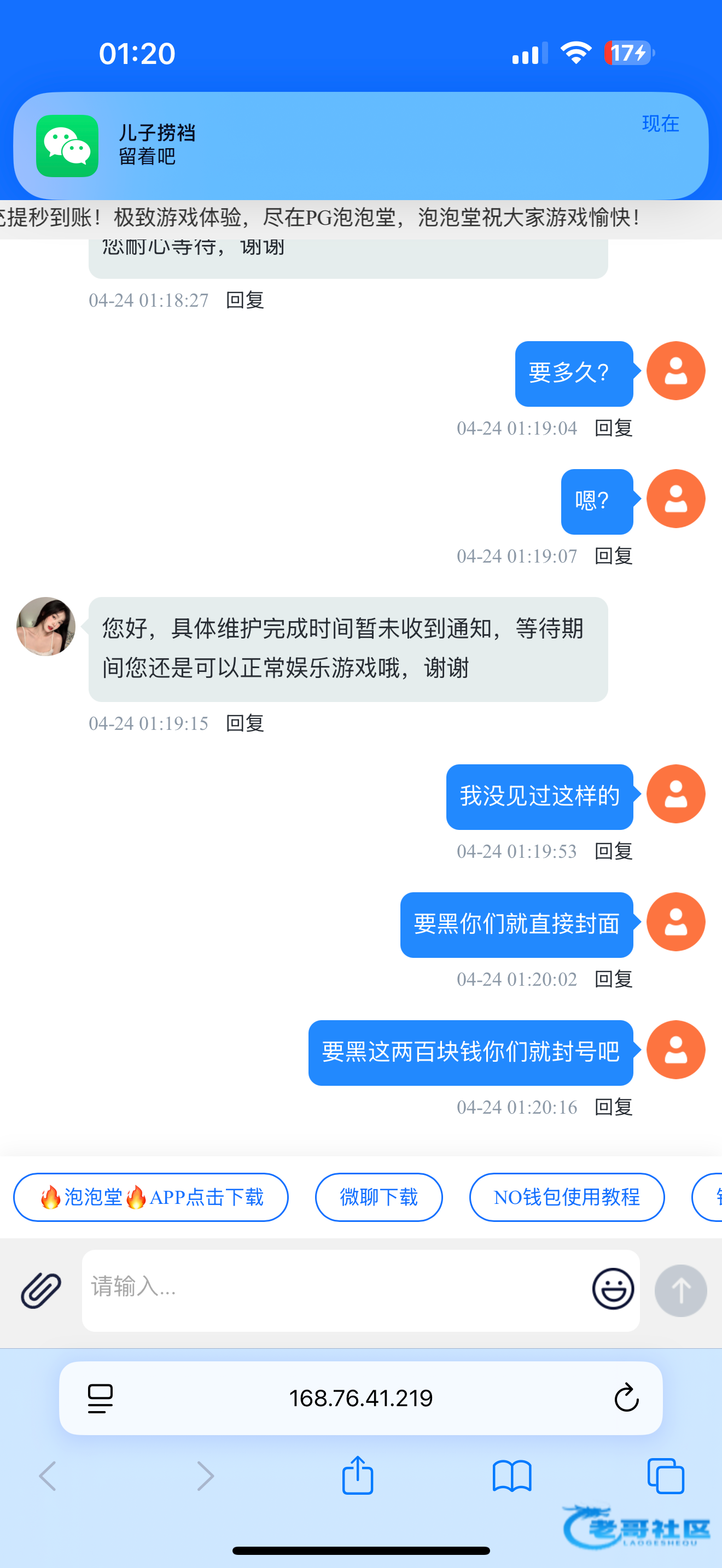
Task: Reload the page in Safari
Action: pyautogui.click(x=626, y=1398)
